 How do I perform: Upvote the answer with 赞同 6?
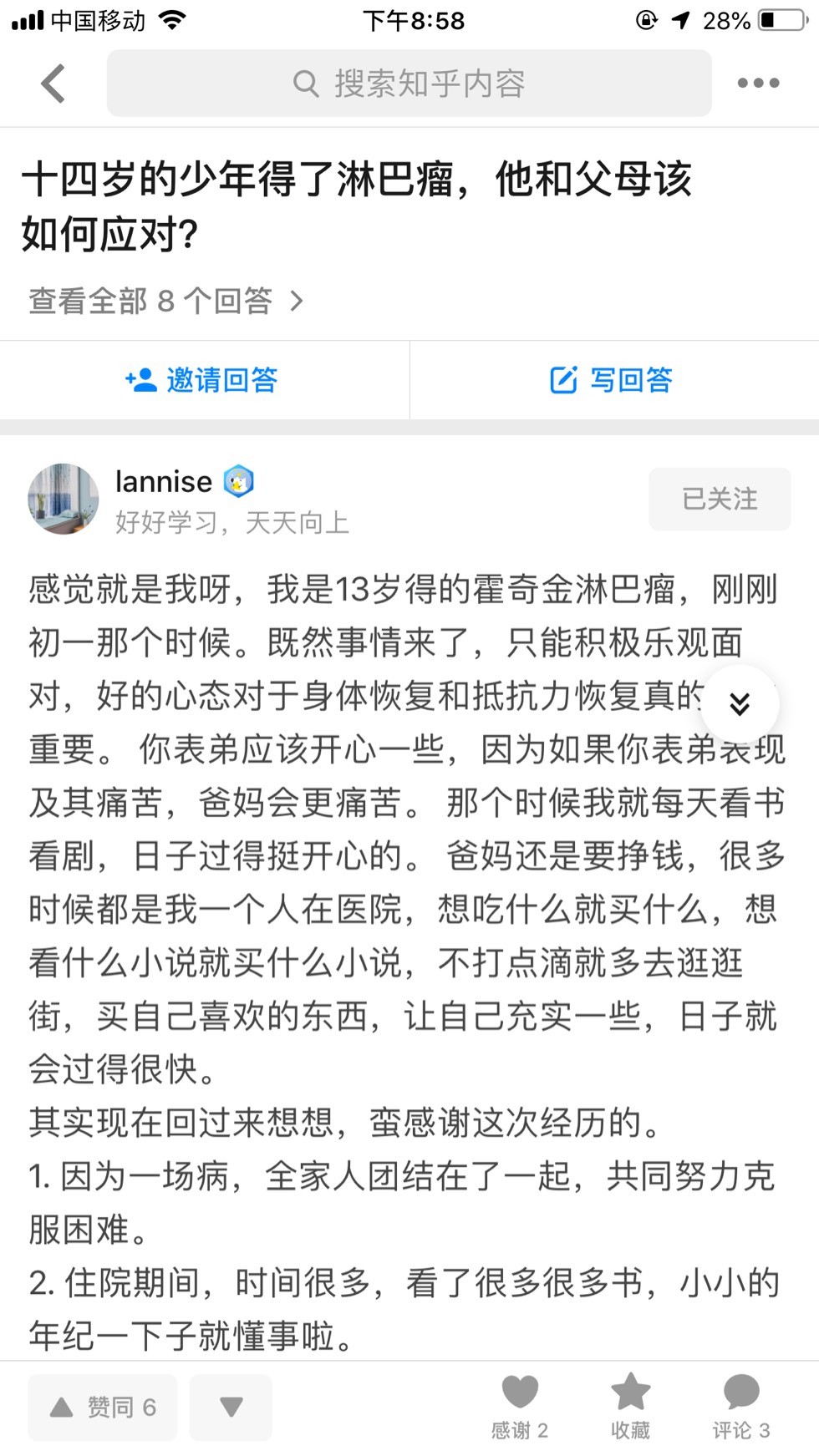point(103,1408)
